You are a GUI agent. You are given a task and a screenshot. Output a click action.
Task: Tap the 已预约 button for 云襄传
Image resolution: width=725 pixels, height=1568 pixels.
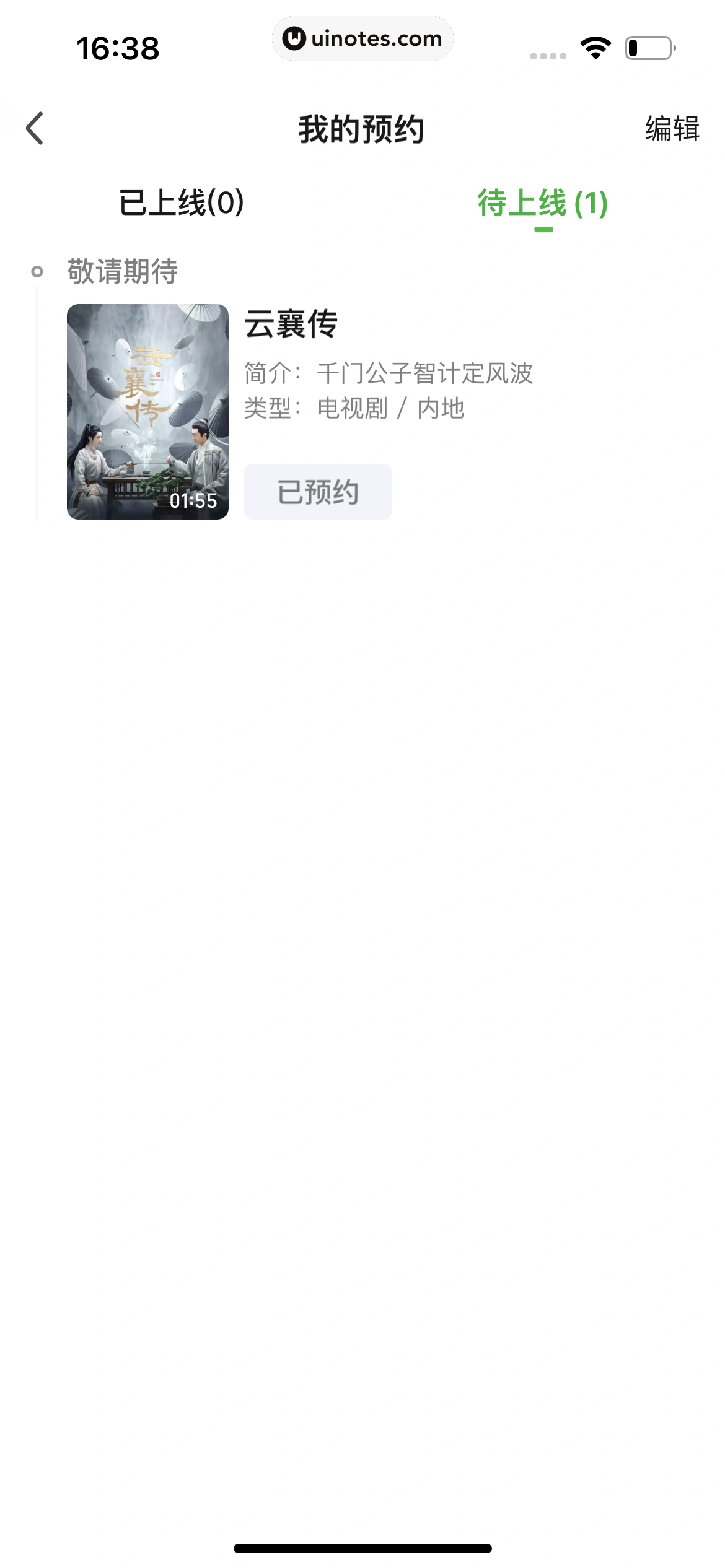(x=317, y=492)
